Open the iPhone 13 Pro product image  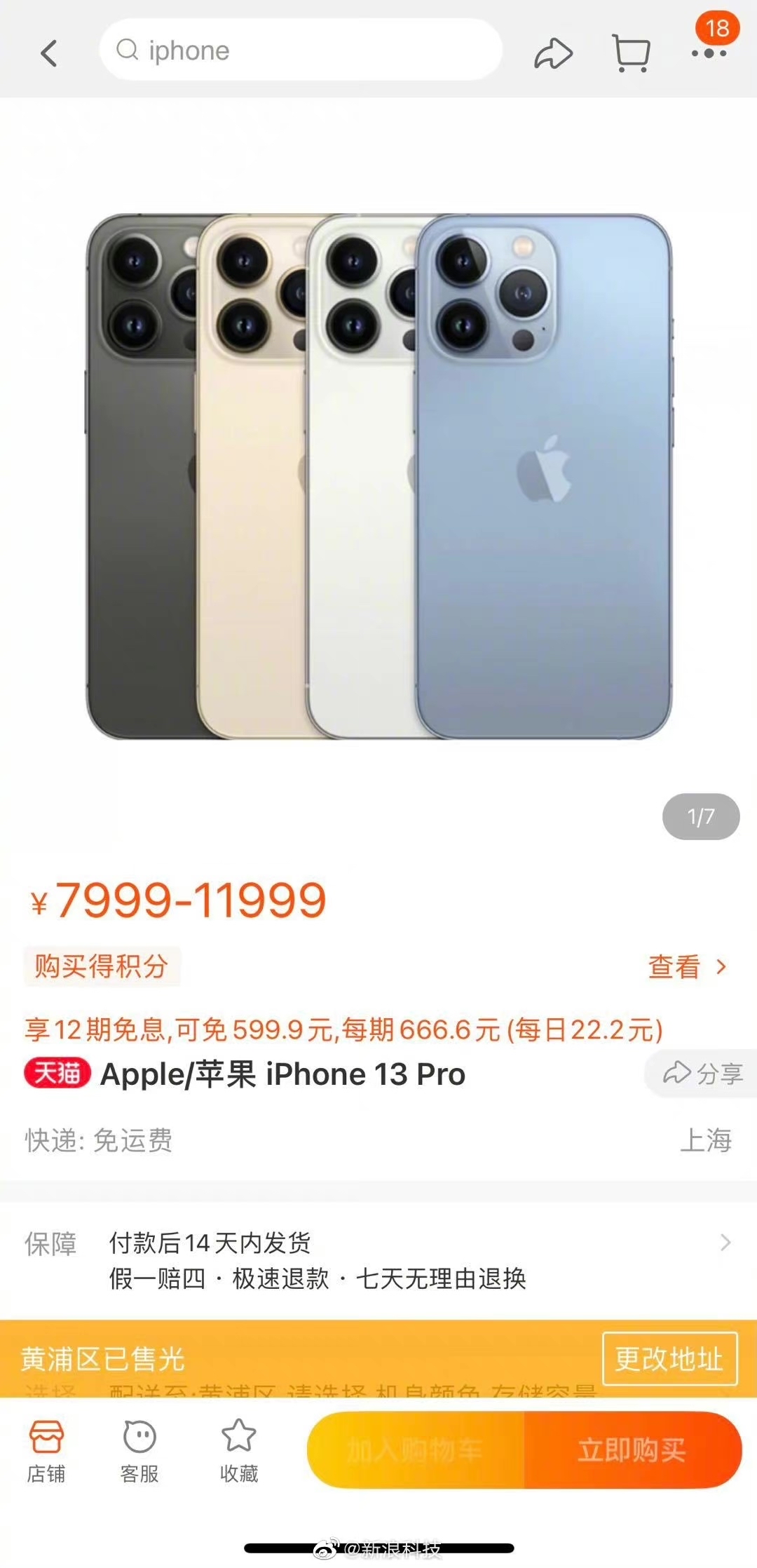(x=378, y=477)
